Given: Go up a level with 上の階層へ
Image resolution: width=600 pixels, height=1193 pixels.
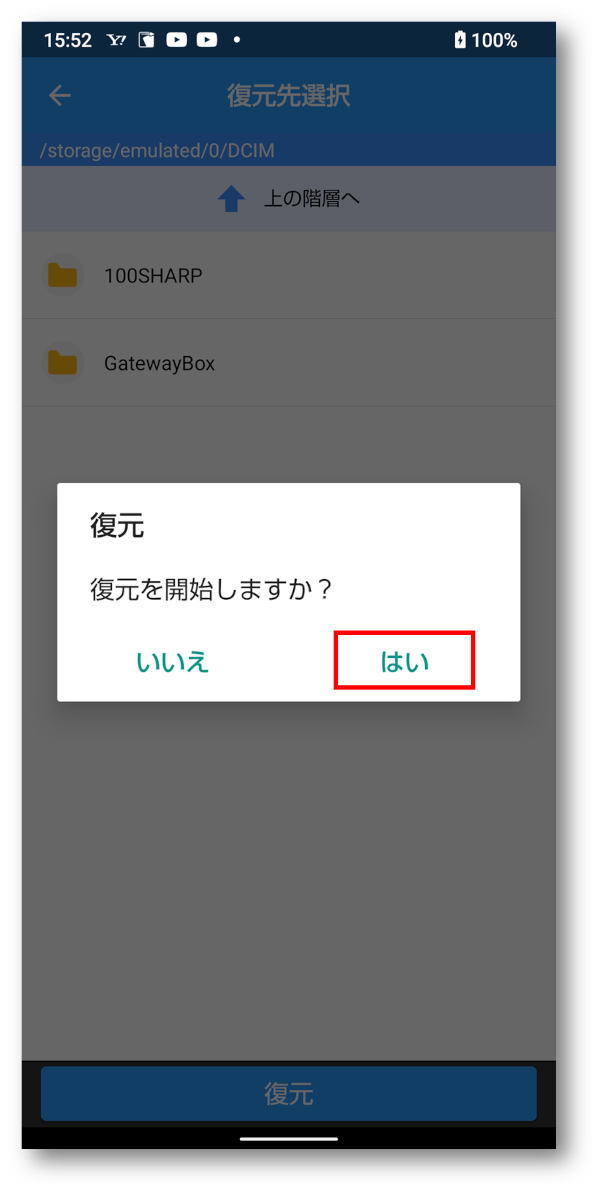Looking at the screenshot, I should pos(289,199).
